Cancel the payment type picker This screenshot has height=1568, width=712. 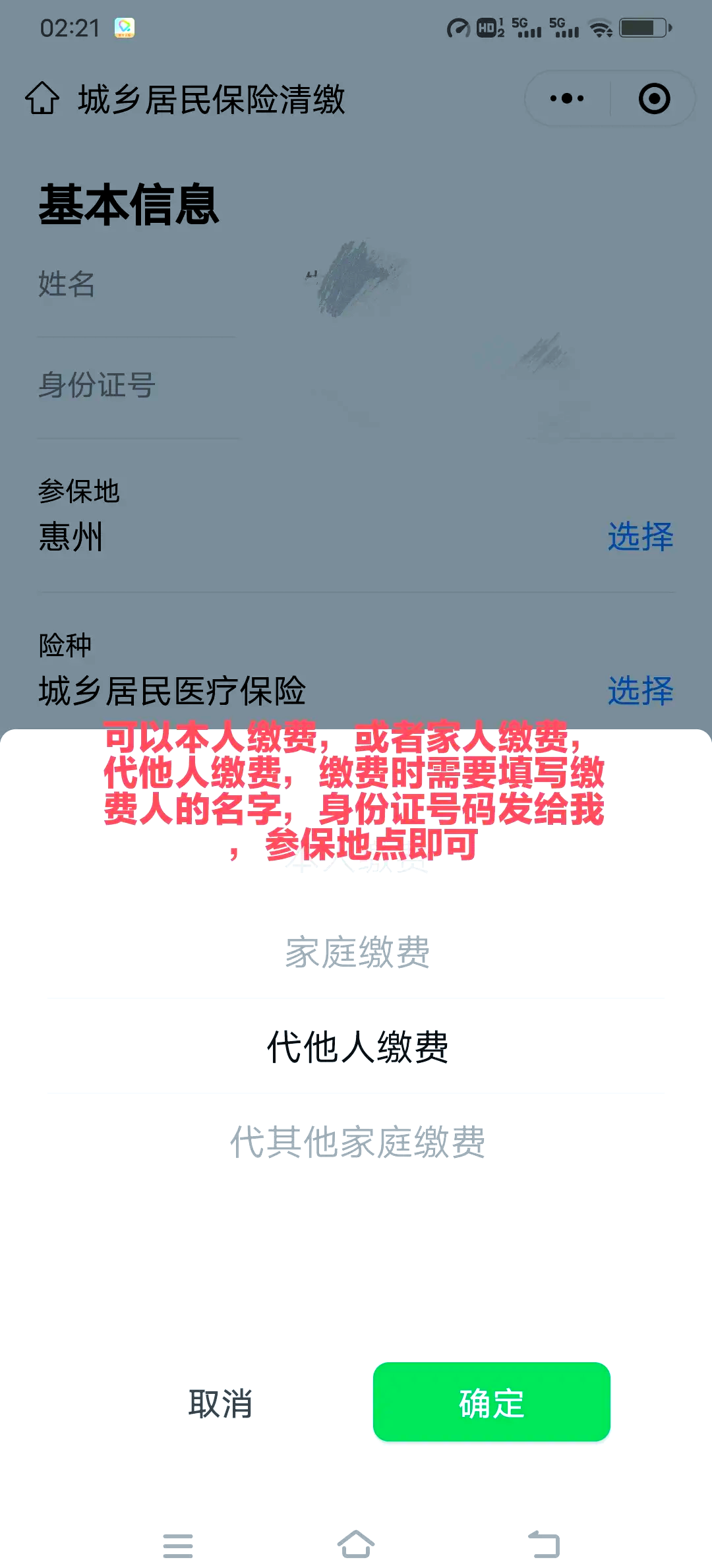pyautogui.click(x=220, y=1403)
